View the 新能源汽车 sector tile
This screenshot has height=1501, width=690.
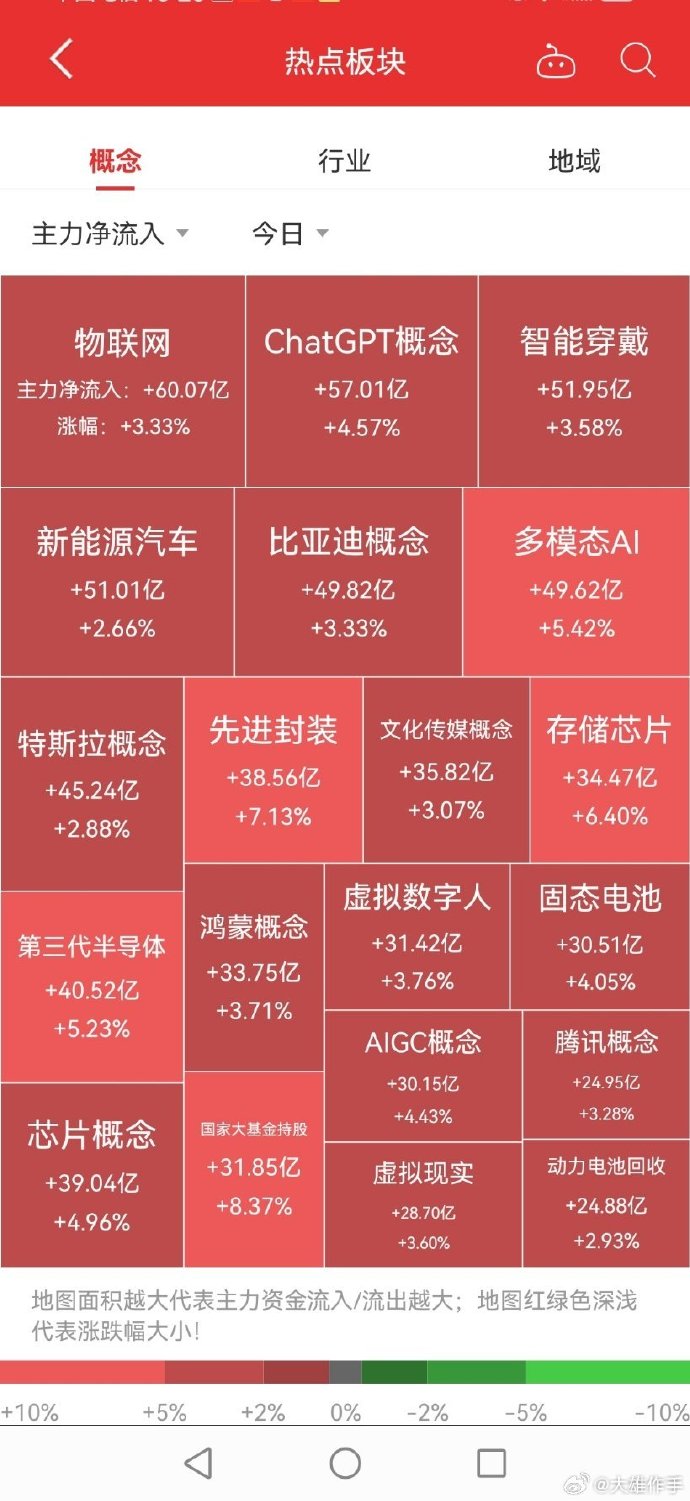pyautogui.click(x=117, y=582)
